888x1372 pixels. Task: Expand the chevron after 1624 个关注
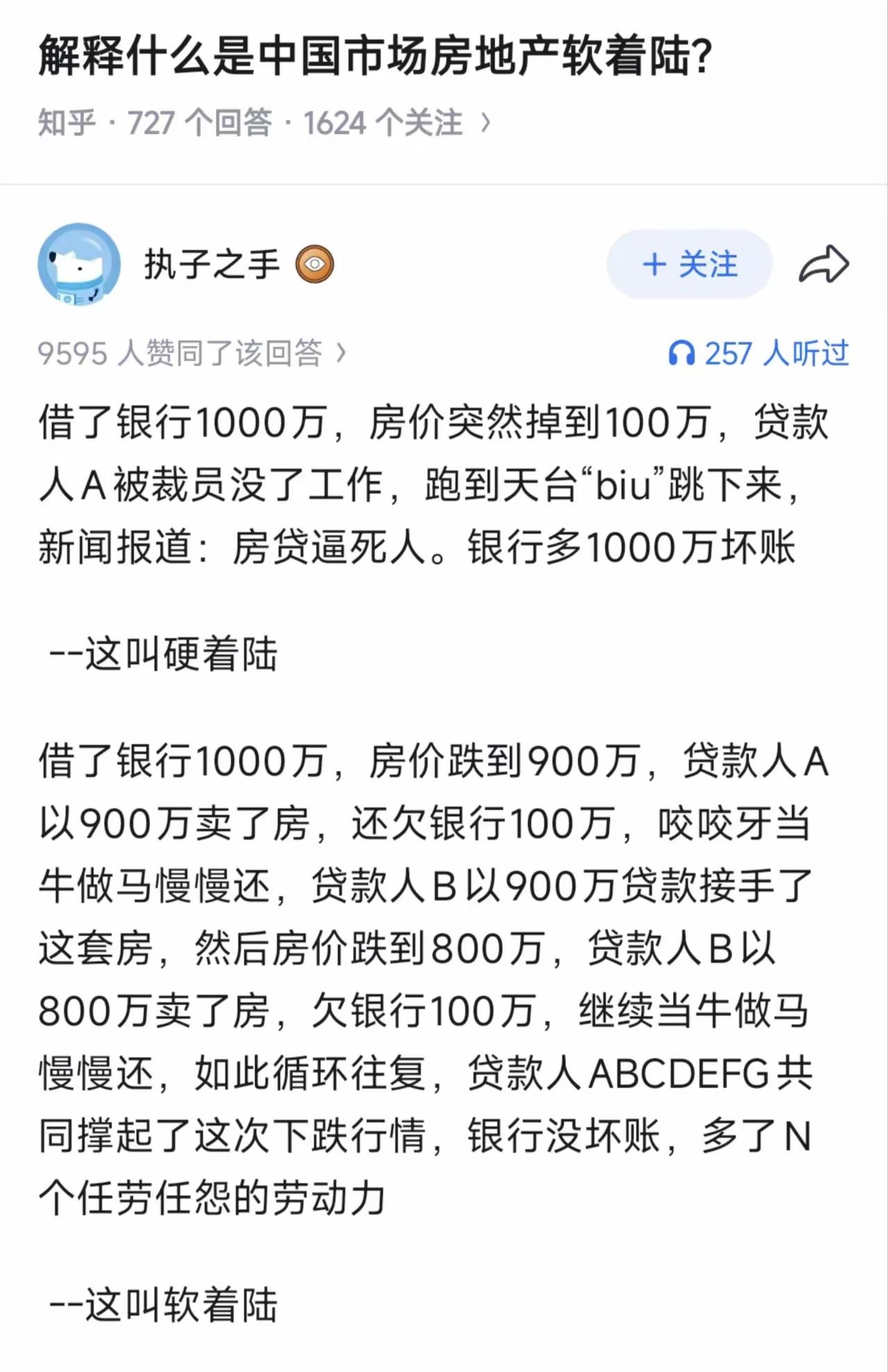click(x=488, y=121)
